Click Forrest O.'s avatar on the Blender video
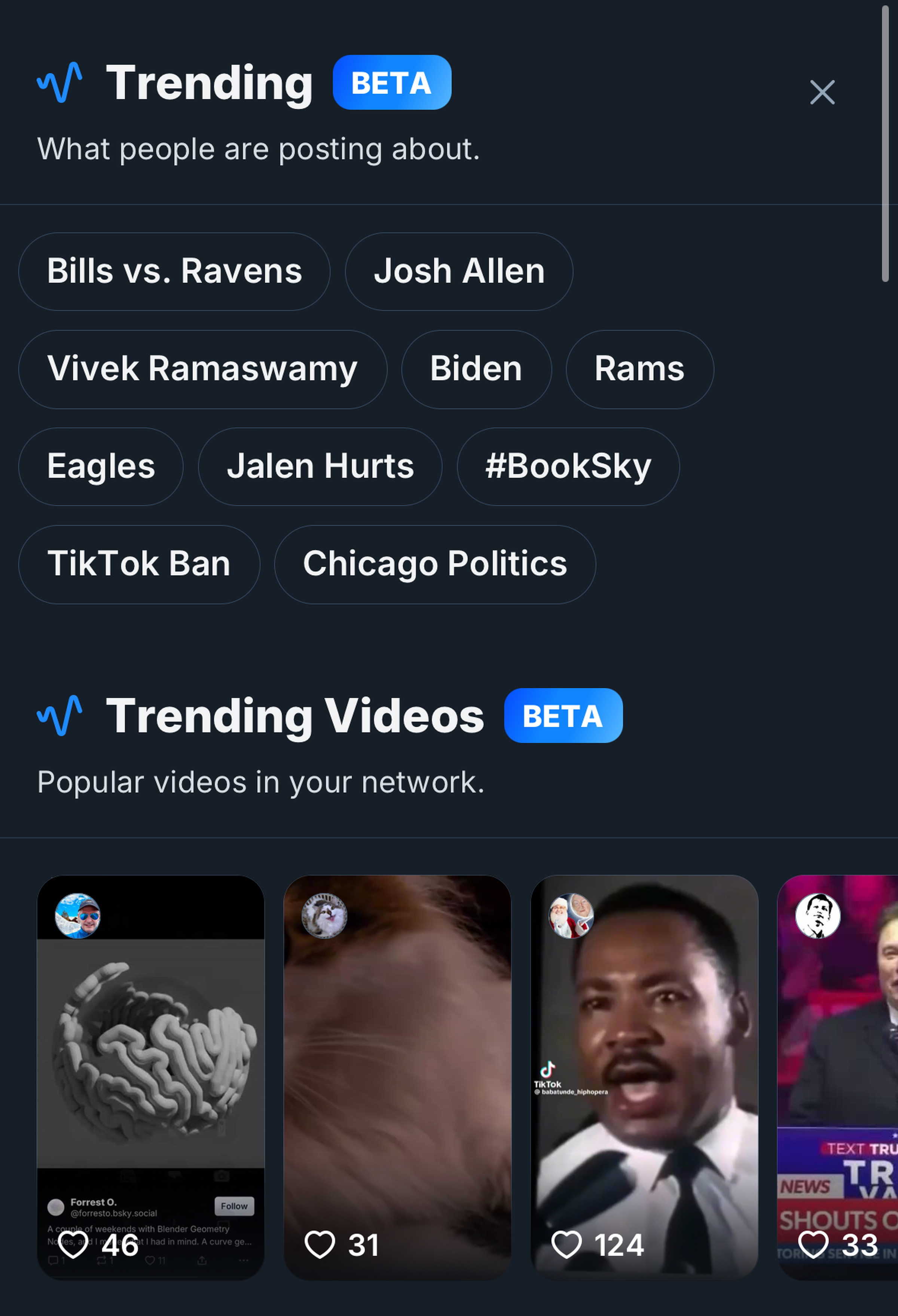Image resolution: width=898 pixels, height=1316 pixels. (x=78, y=915)
